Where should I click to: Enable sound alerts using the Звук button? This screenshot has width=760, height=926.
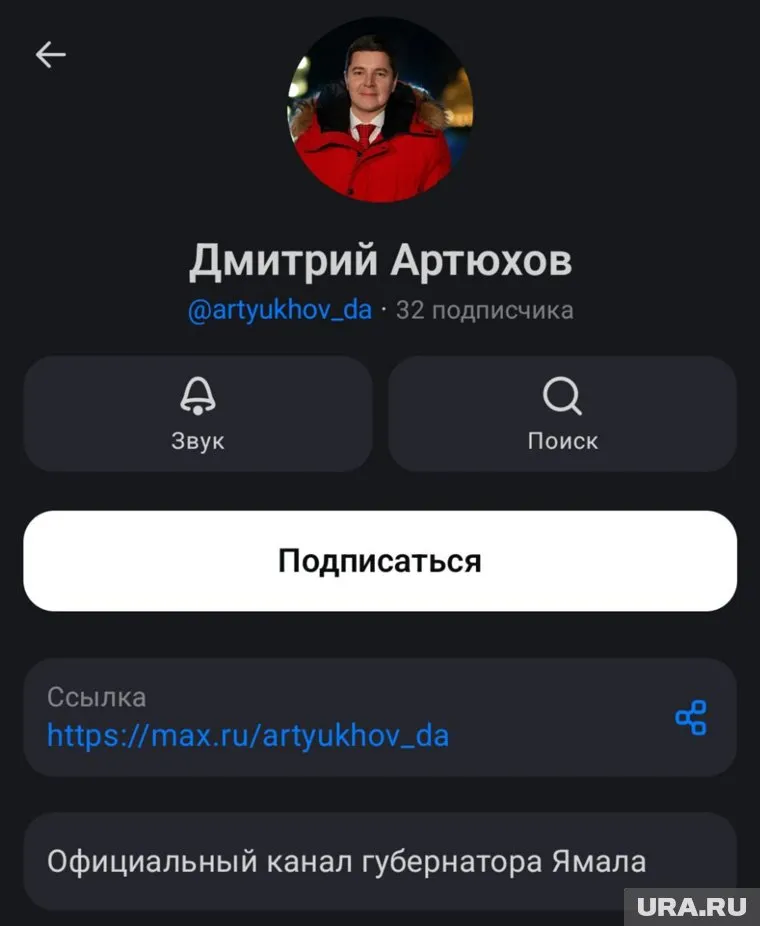(x=197, y=414)
